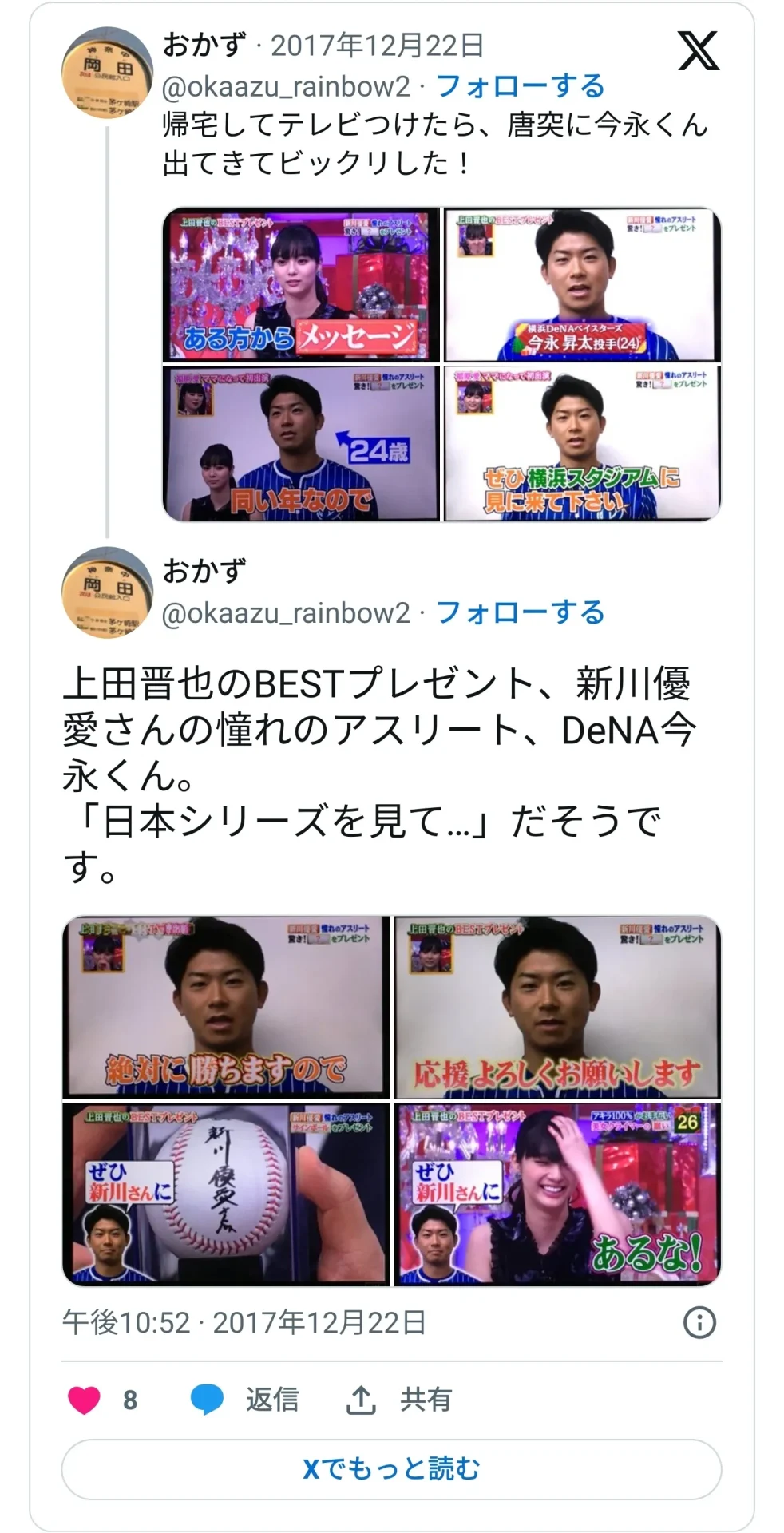Open the 今永昇太投手(24) photo
Image resolution: width=784 pixels, height=1533 pixels.
coord(582,284)
